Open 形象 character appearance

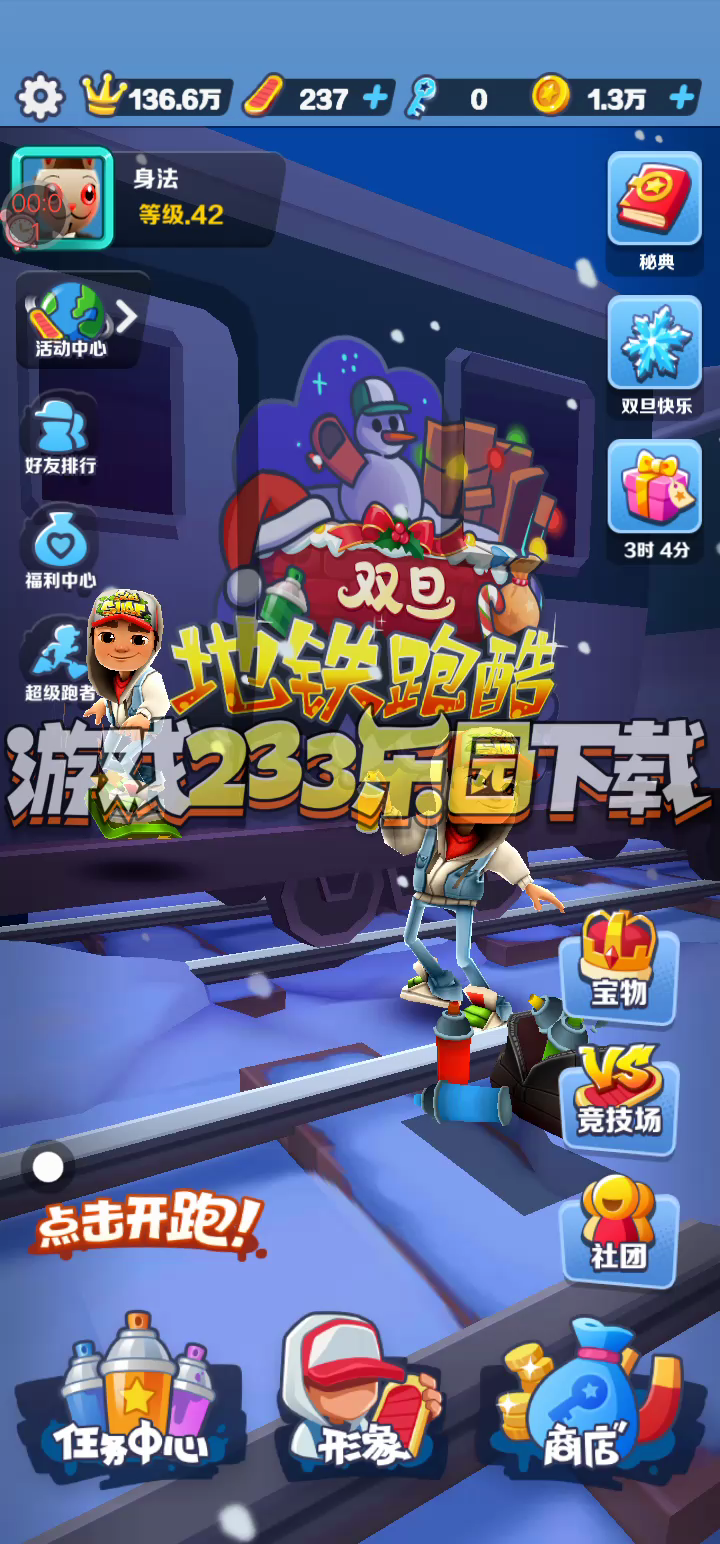360,1400
